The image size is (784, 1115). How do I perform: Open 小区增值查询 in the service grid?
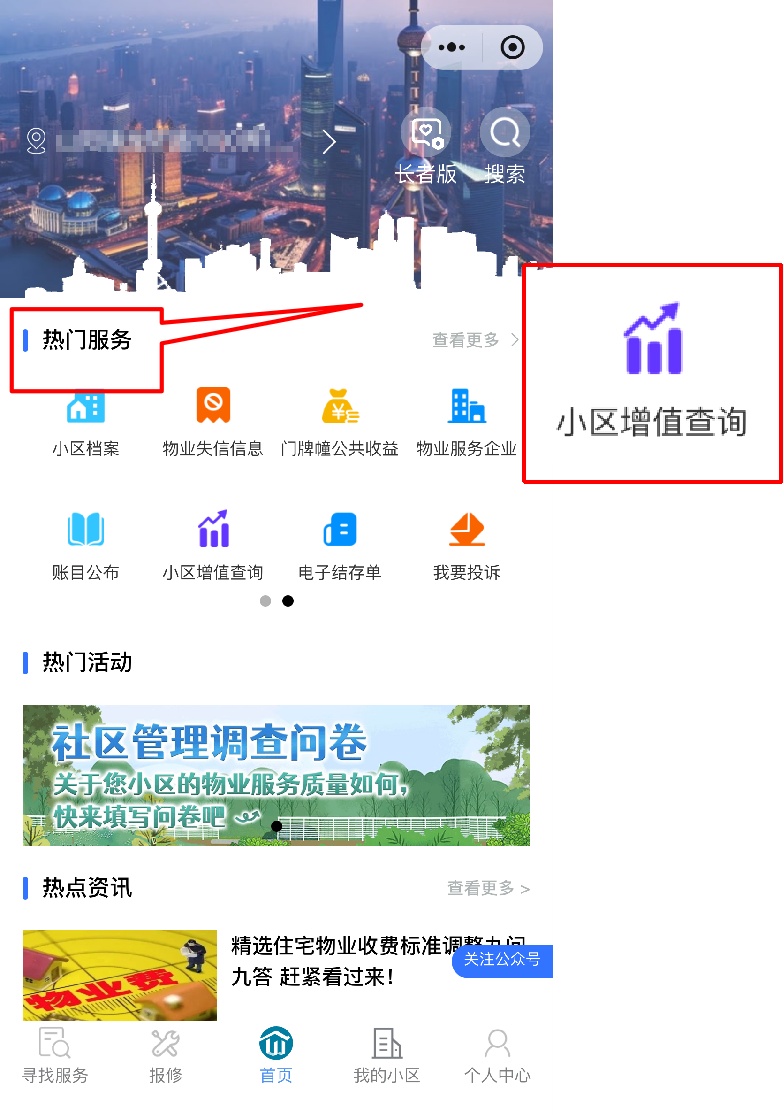tap(213, 545)
